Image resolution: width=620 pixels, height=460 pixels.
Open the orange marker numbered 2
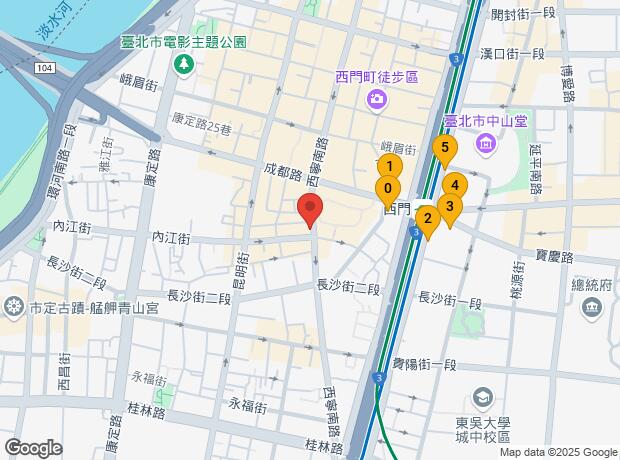[x=427, y=218]
